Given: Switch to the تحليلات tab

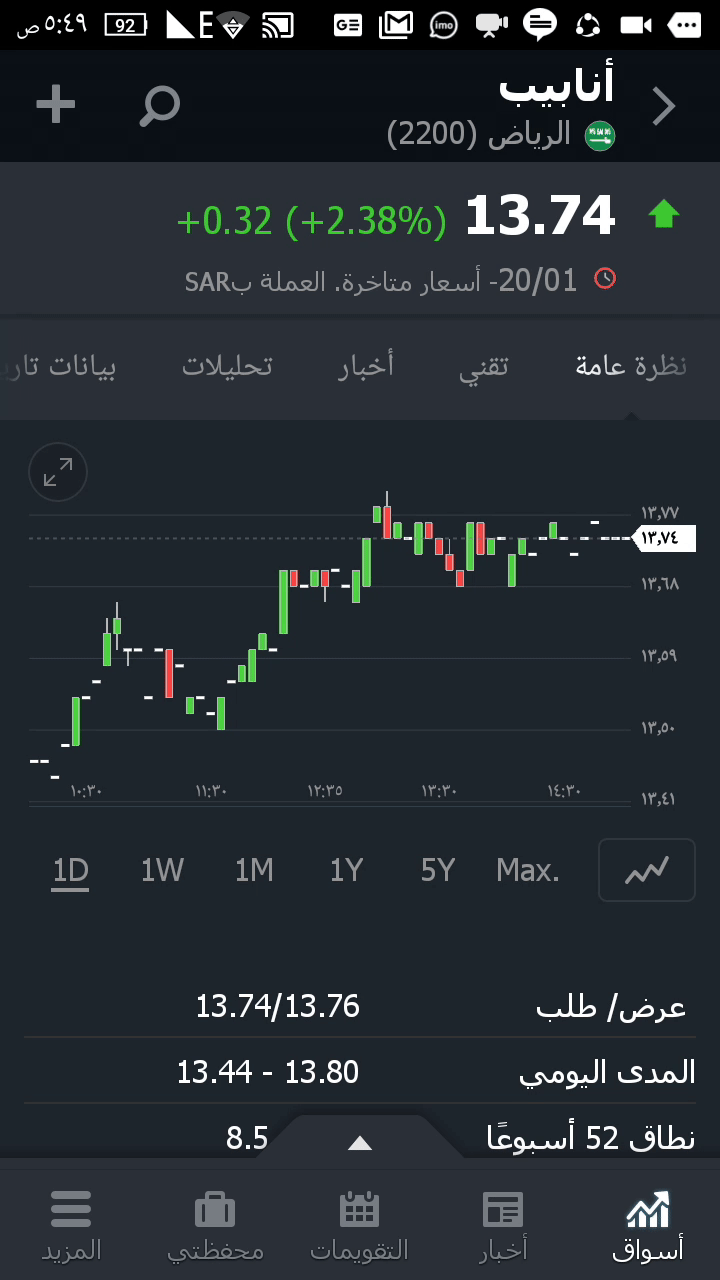Looking at the screenshot, I should (227, 367).
